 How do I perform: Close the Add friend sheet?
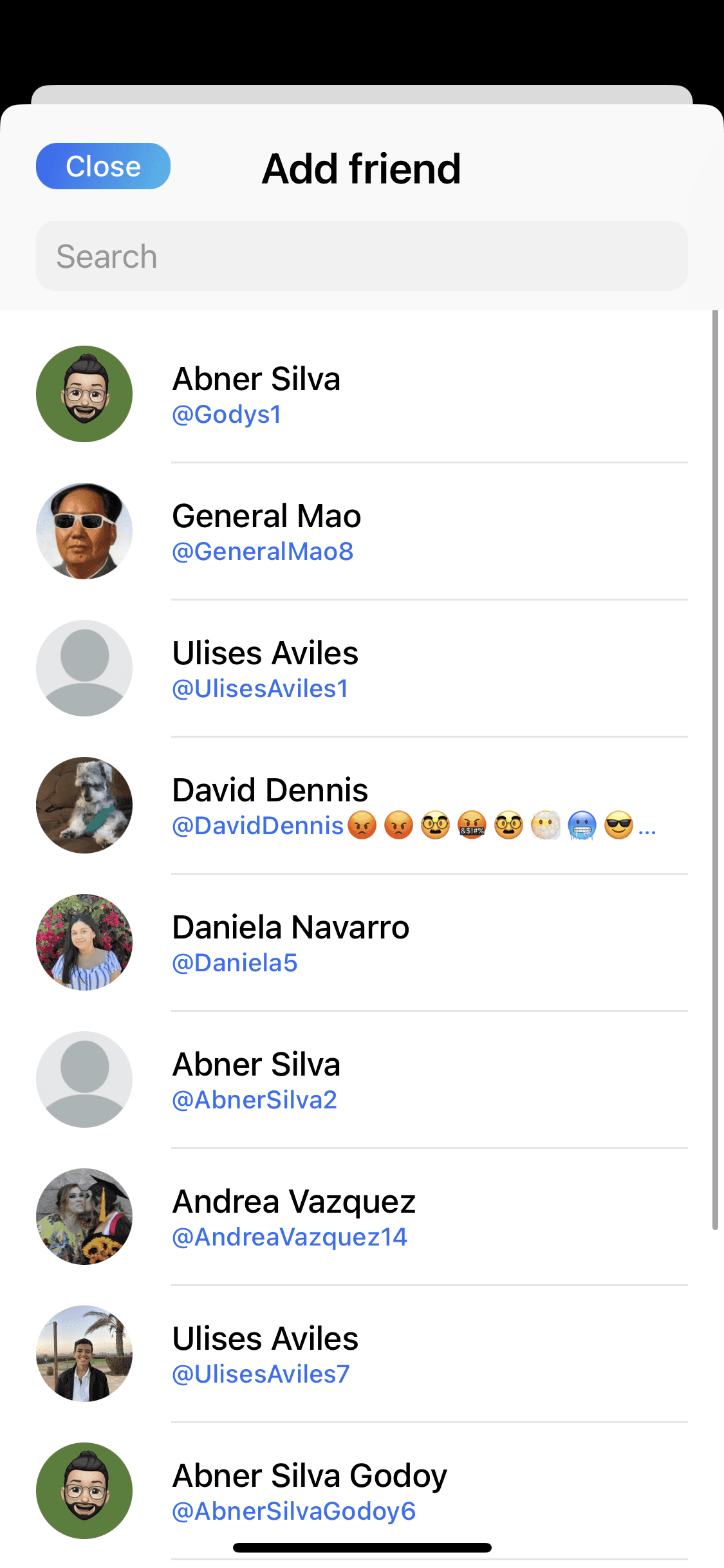pos(103,166)
